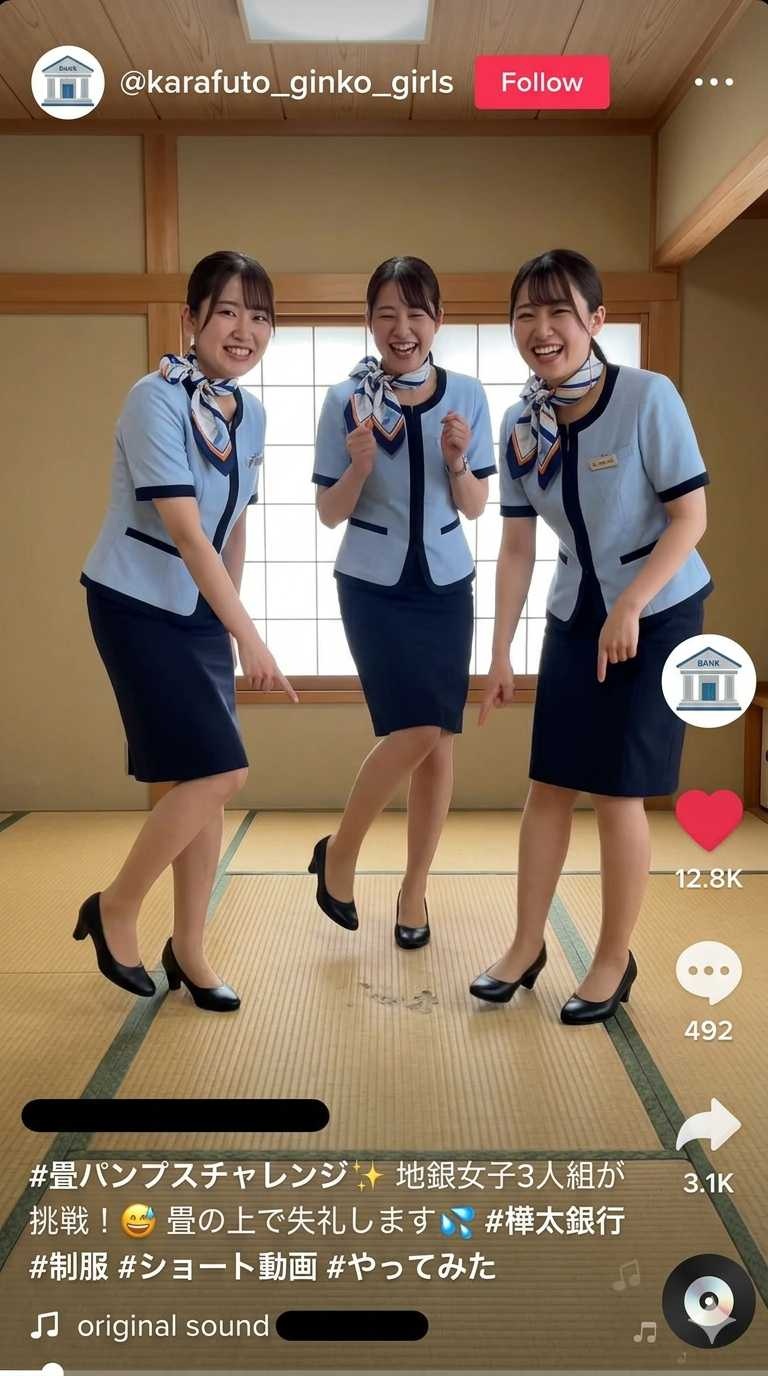Viewport: 768px width, 1376px height.
Task: Open the @karafuto_ginko_girls username
Action: (287, 83)
